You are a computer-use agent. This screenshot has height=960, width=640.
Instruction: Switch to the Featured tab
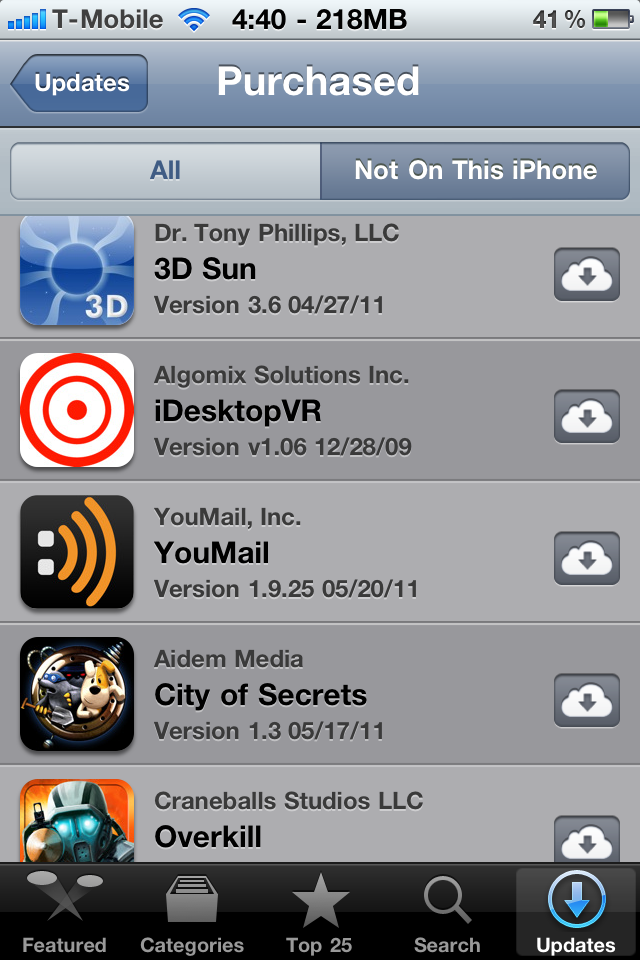64,912
